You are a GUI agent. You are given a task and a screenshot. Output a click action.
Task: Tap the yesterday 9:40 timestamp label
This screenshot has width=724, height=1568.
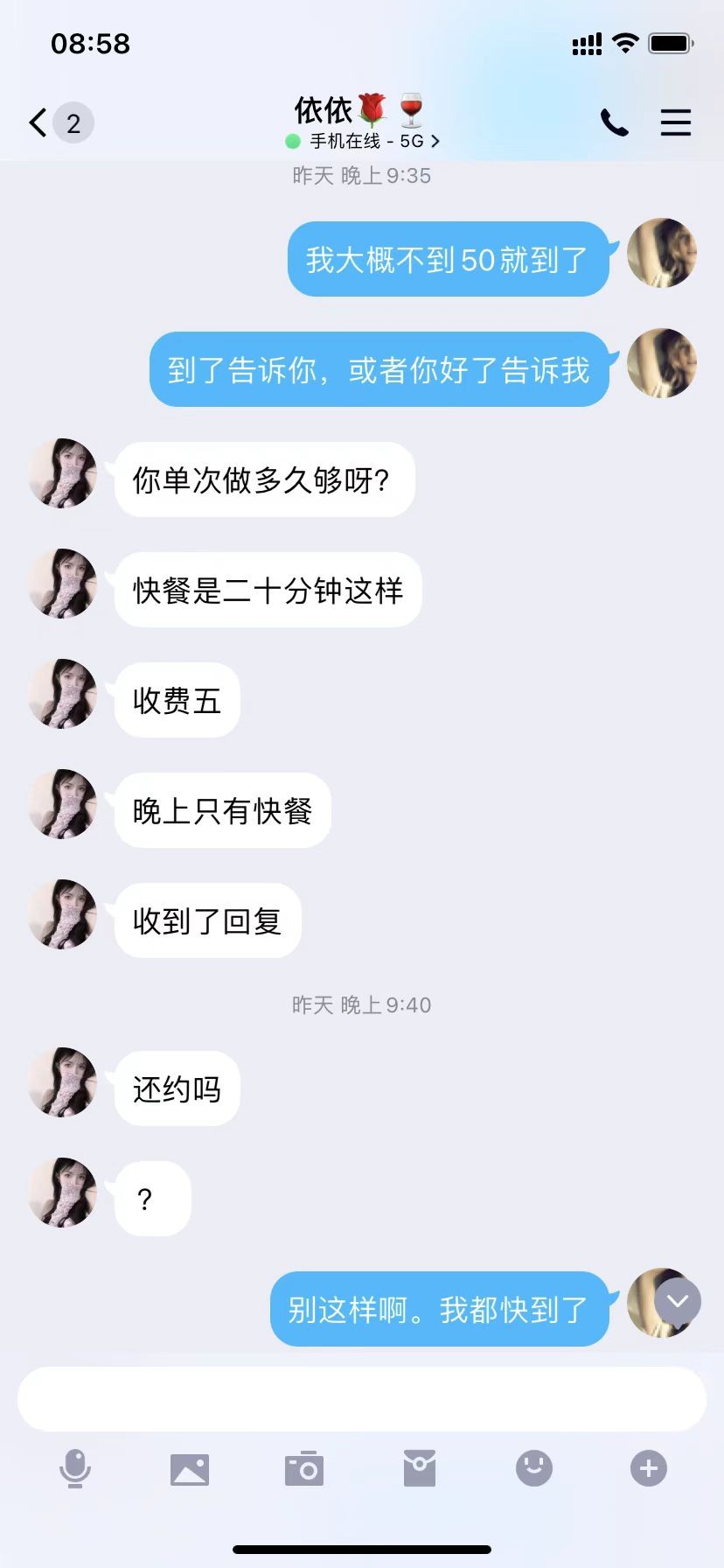point(361,1004)
